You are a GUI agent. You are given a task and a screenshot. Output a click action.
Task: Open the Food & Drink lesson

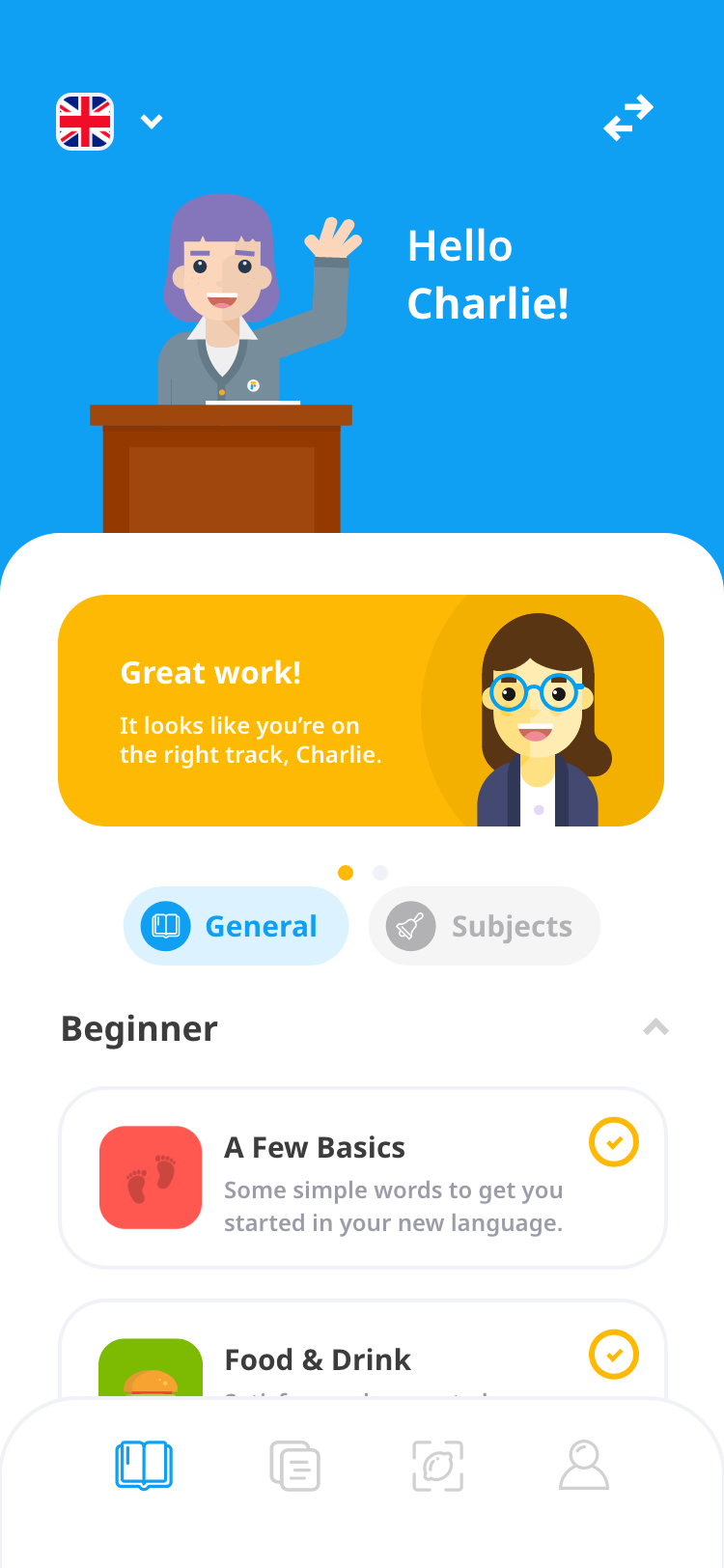click(x=362, y=1357)
